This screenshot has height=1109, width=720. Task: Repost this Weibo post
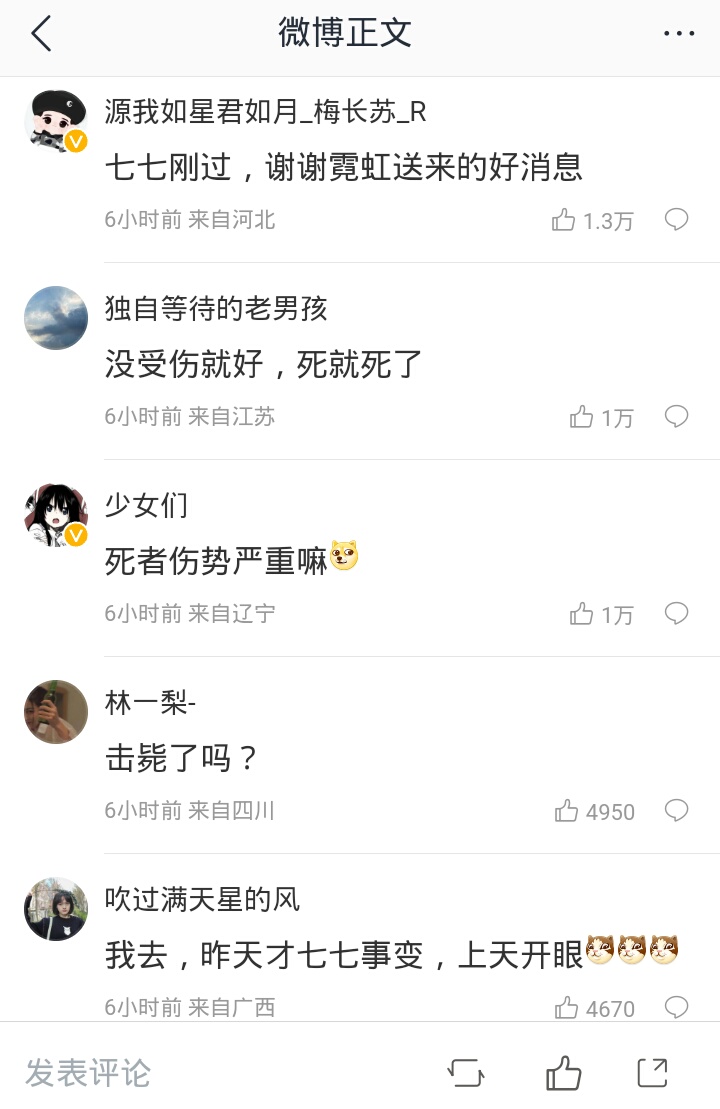click(466, 1073)
